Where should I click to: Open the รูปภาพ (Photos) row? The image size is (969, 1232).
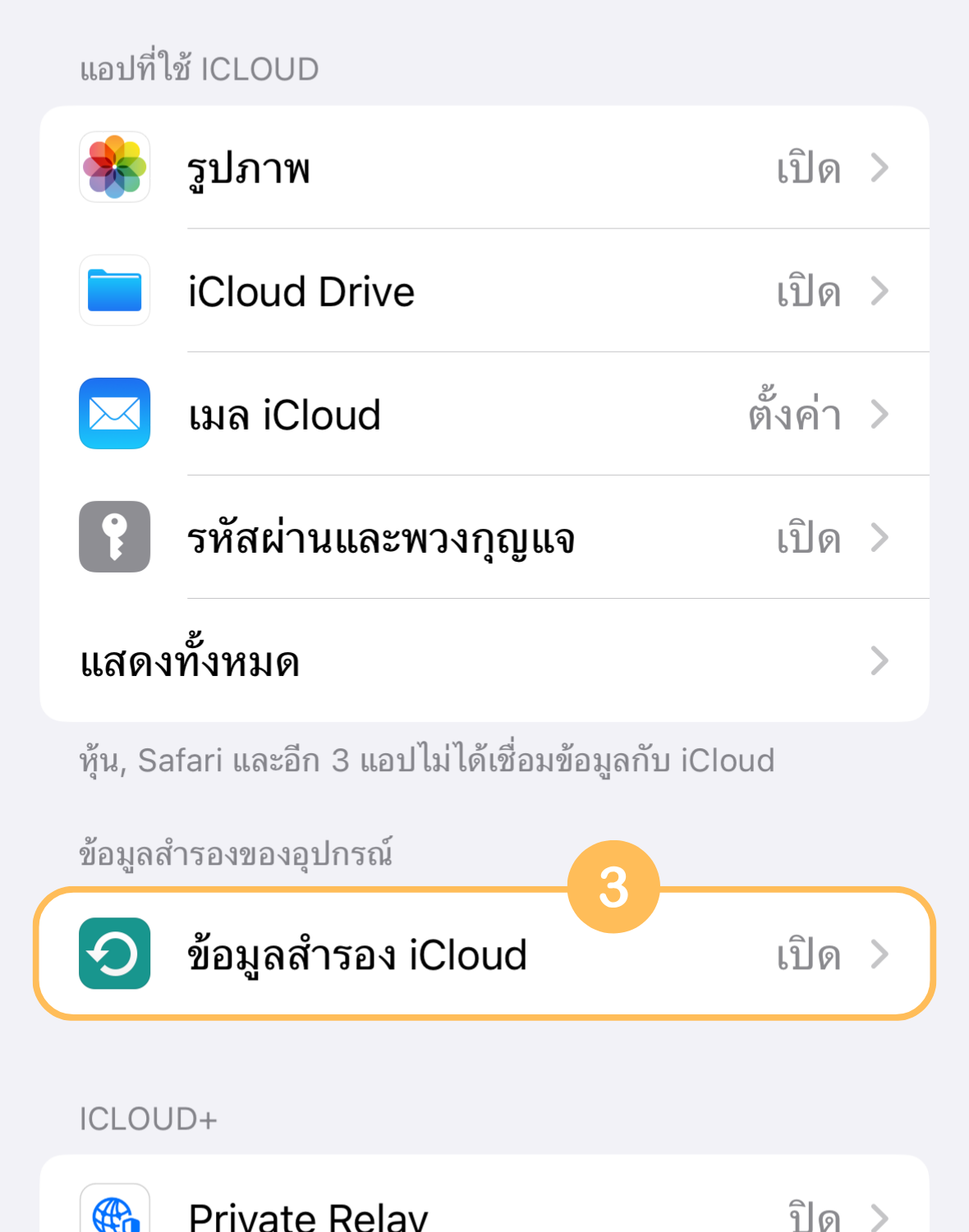484,168
